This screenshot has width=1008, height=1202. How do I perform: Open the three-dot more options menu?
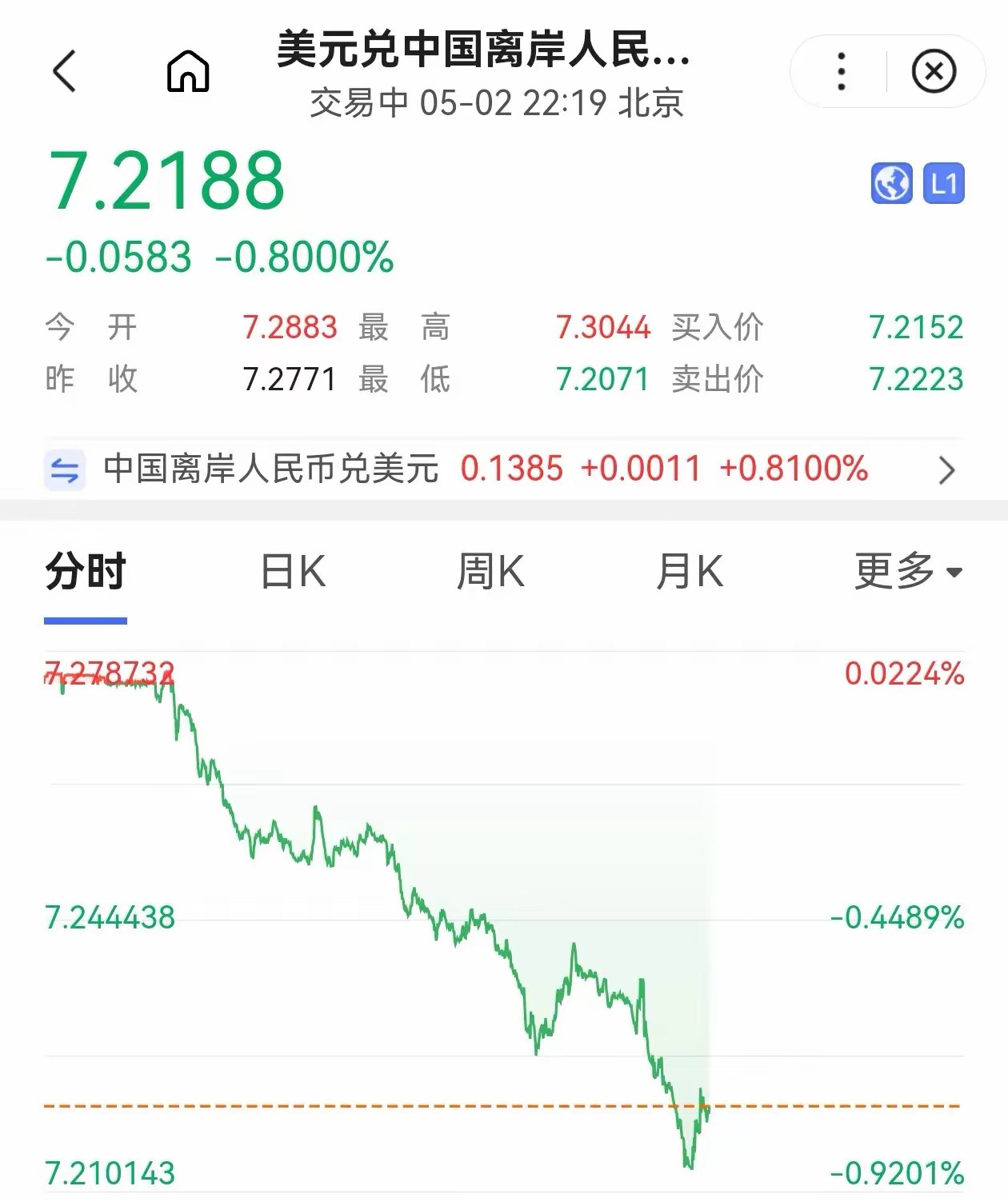(839, 71)
